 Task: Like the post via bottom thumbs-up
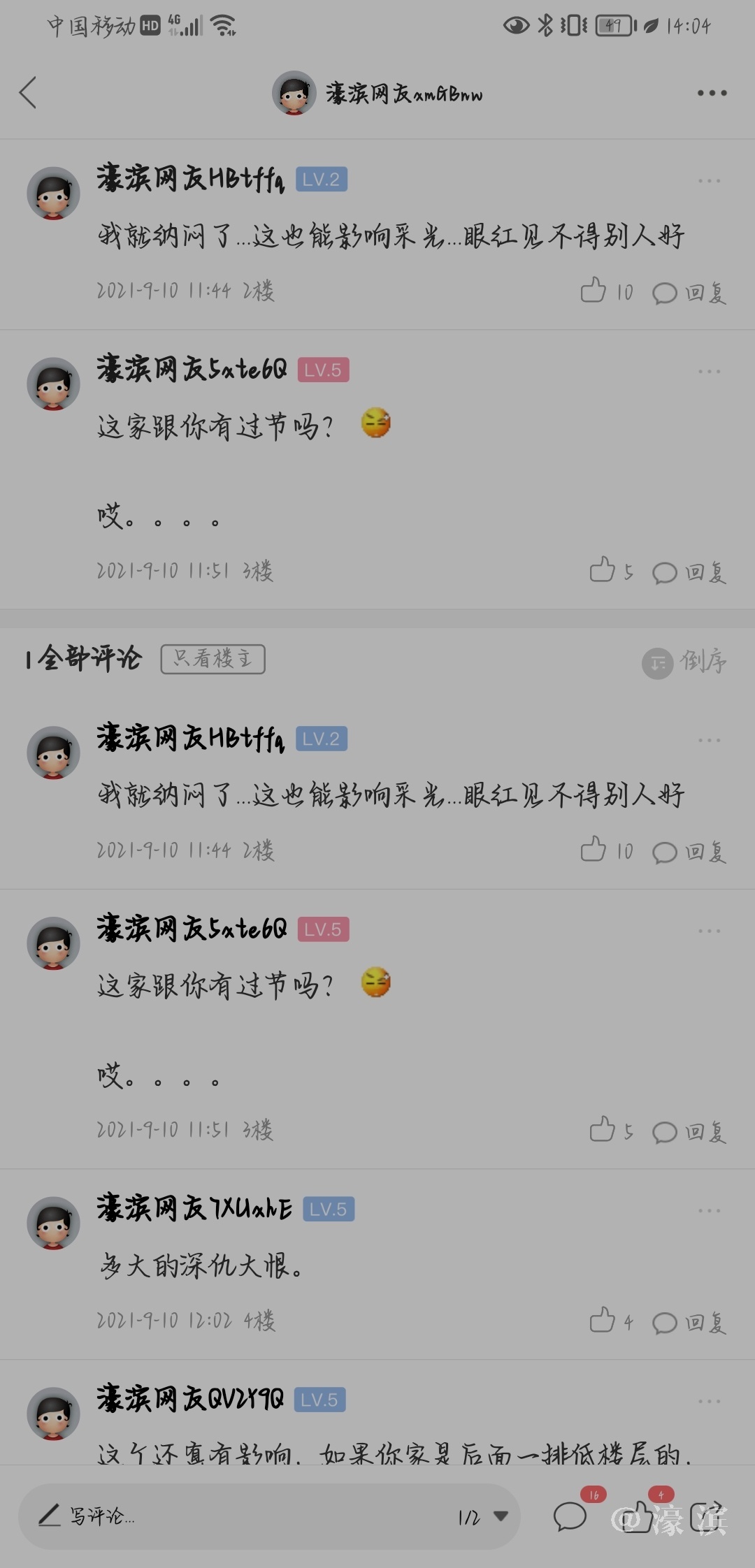(638, 1517)
